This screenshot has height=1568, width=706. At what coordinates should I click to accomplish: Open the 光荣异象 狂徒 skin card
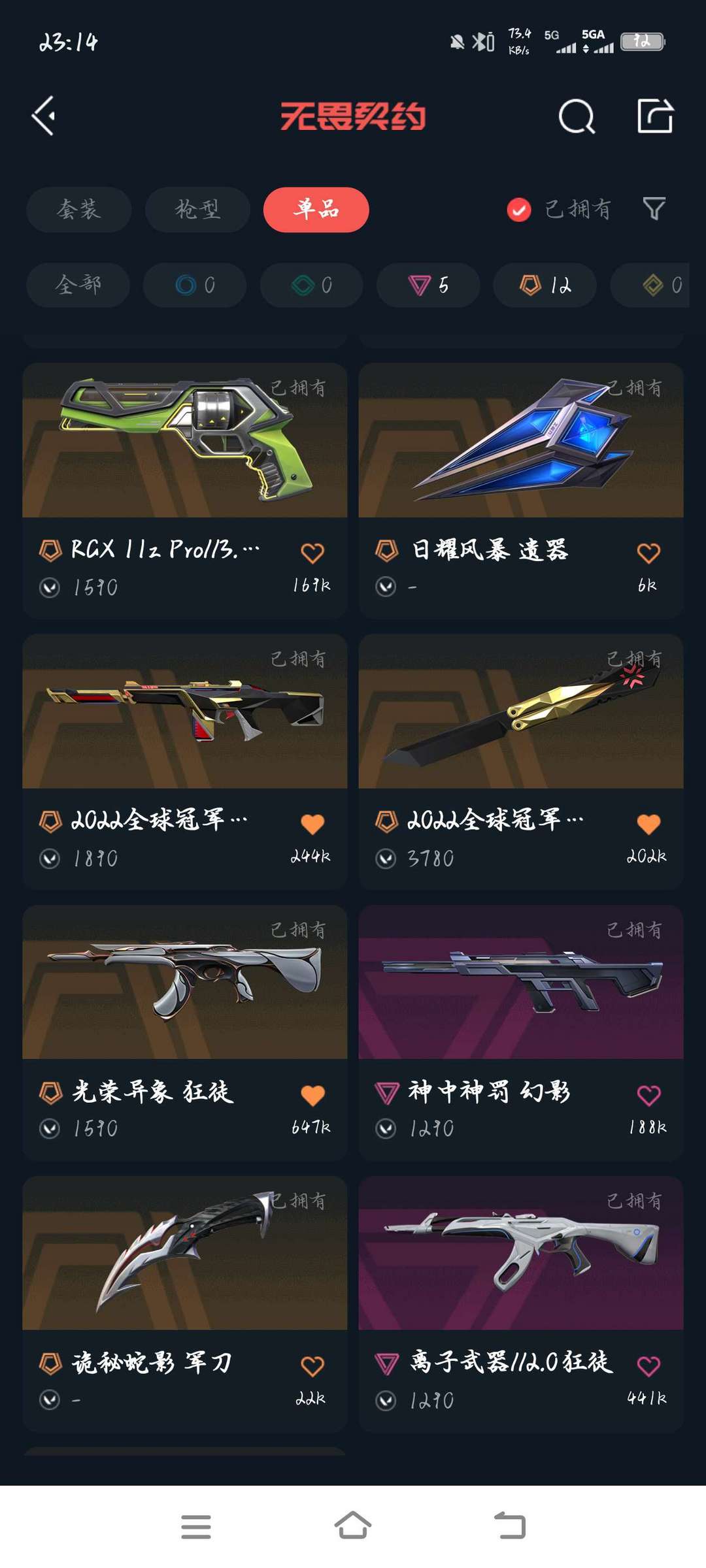(x=184, y=1032)
